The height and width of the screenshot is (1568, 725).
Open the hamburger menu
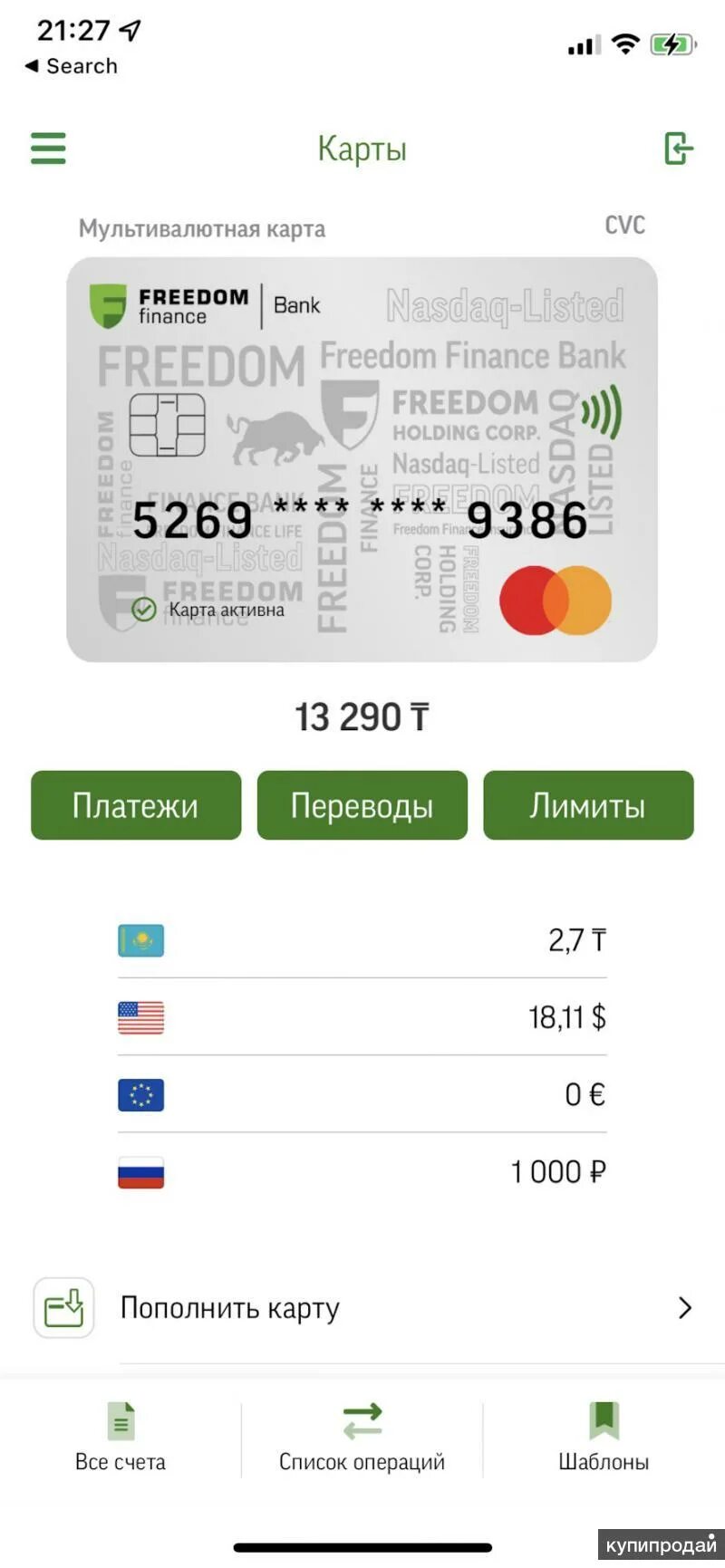click(x=48, y=149)
